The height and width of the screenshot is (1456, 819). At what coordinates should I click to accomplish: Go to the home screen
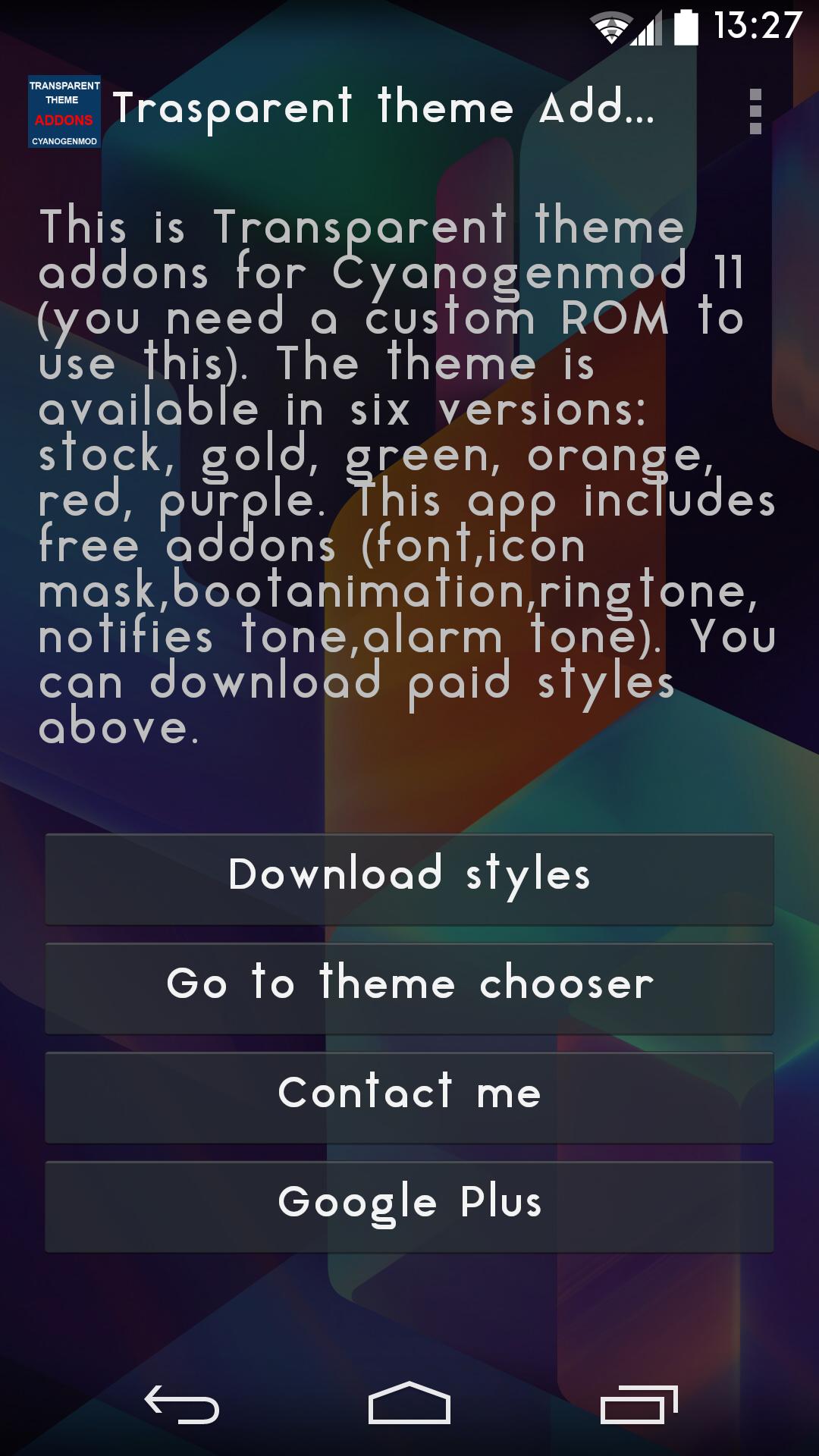click(409, 1404)
